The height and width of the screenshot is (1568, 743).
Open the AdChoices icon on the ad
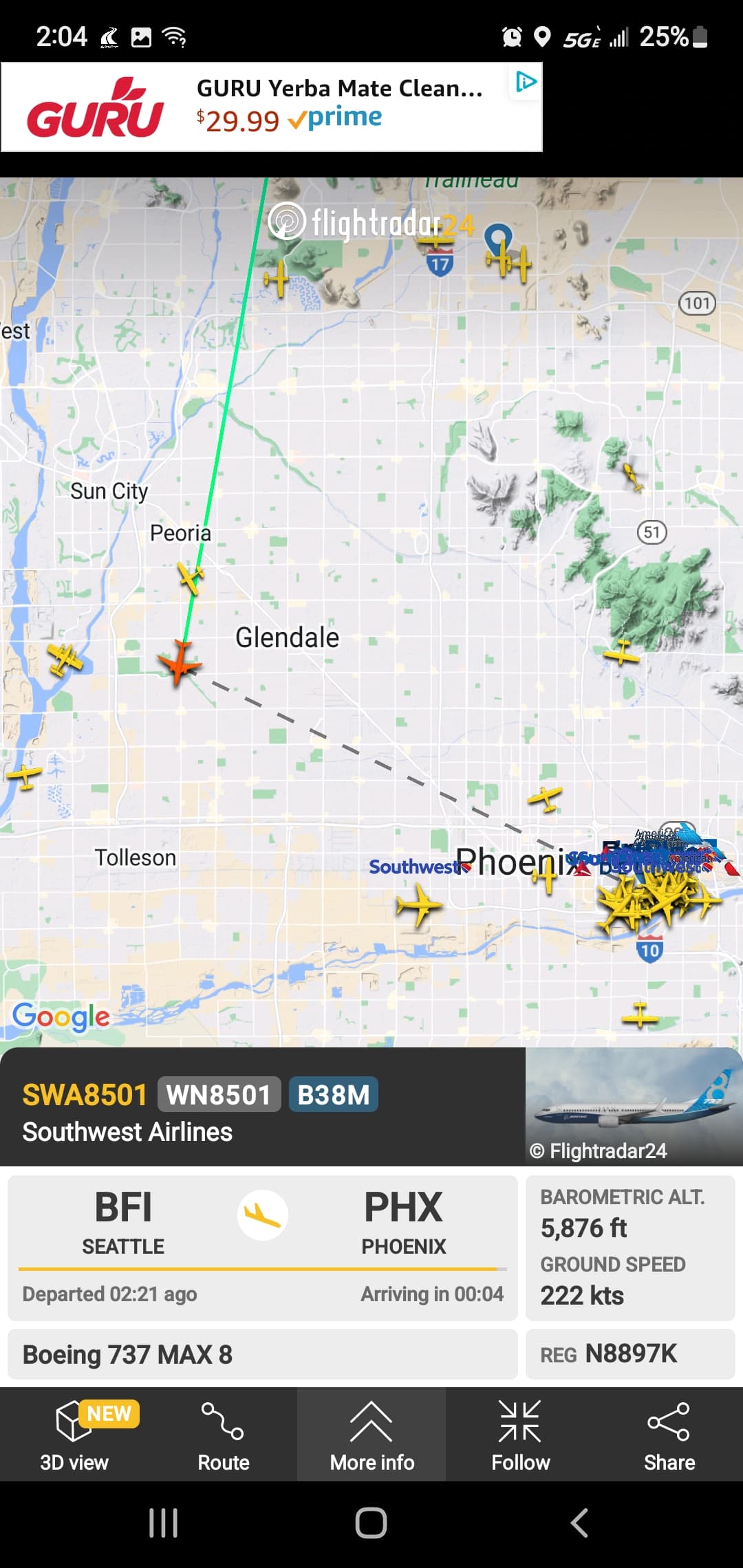pyautogui.click(x=526, y=82)
